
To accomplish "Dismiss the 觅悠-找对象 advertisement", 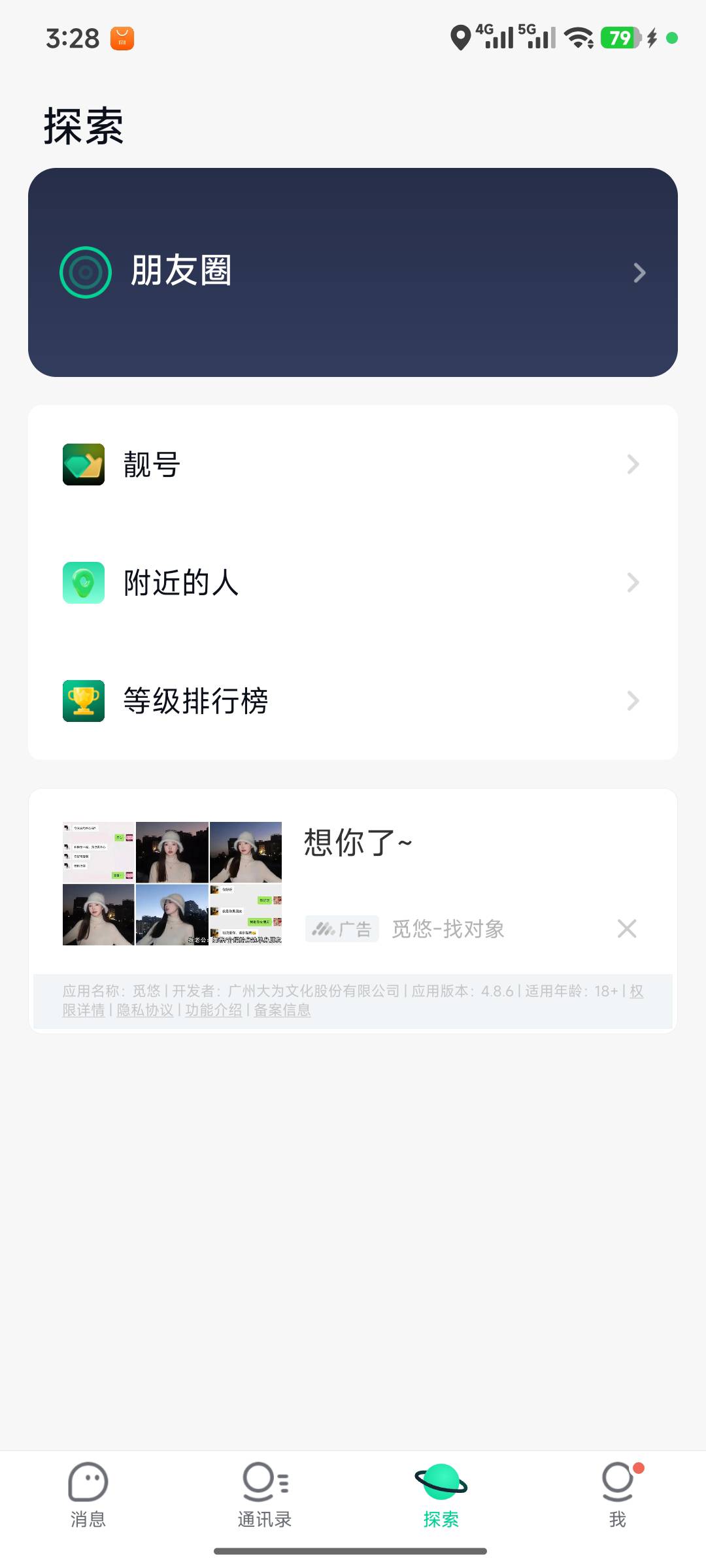I will pyautogui.click(x=627, y=928).
